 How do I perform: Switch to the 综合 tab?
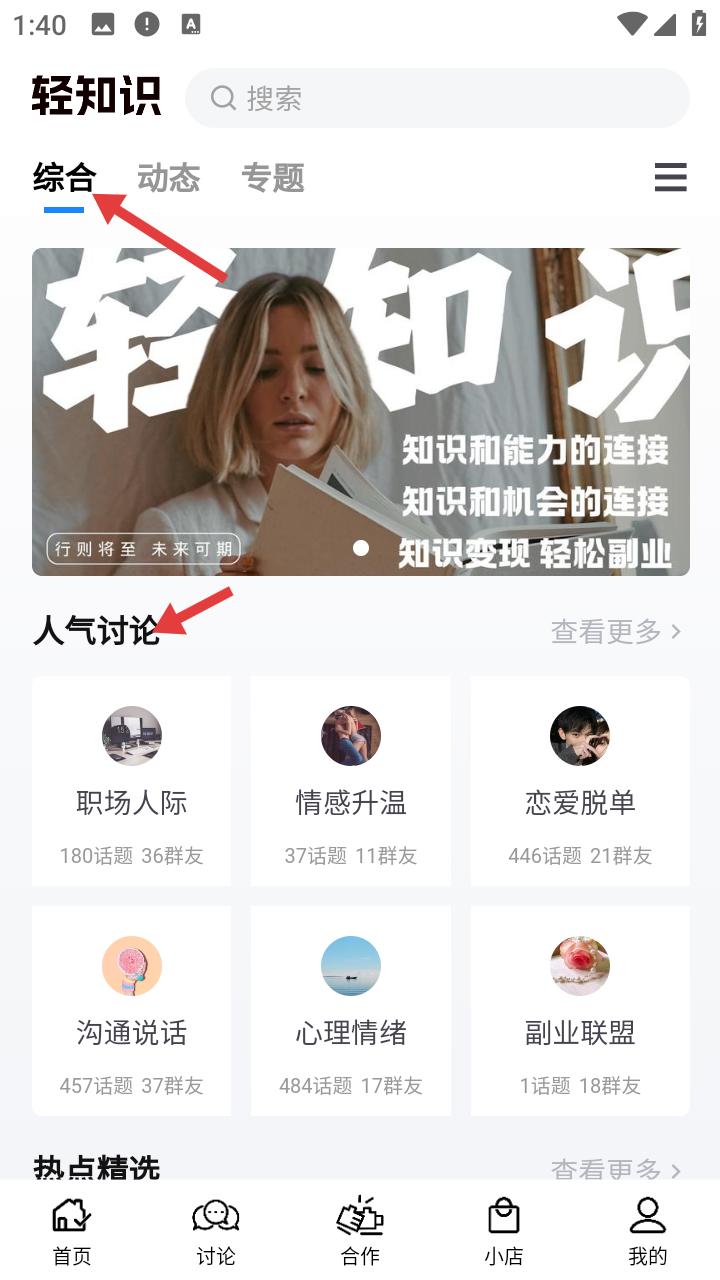point(64,178)
